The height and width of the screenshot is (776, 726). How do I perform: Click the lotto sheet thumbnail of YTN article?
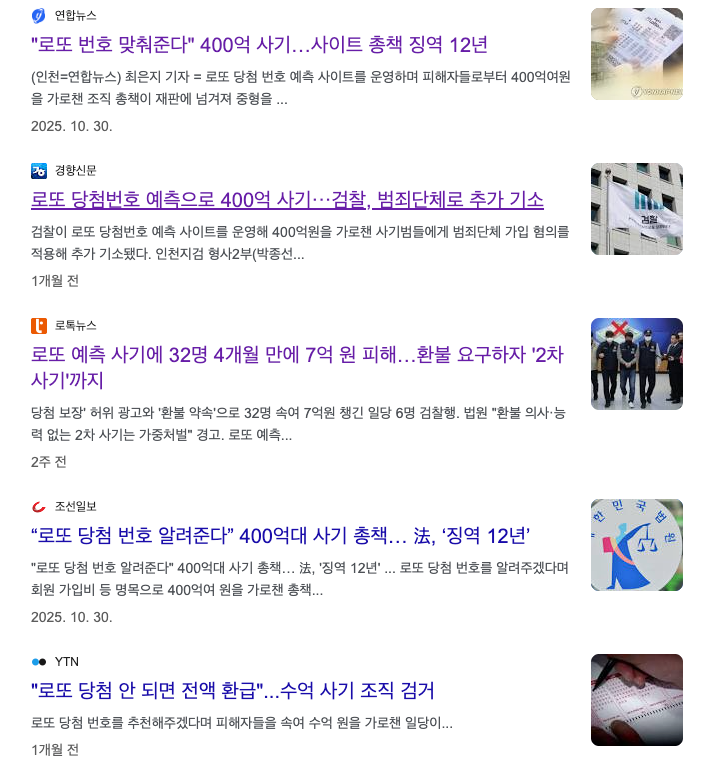[x=636, y=699]
